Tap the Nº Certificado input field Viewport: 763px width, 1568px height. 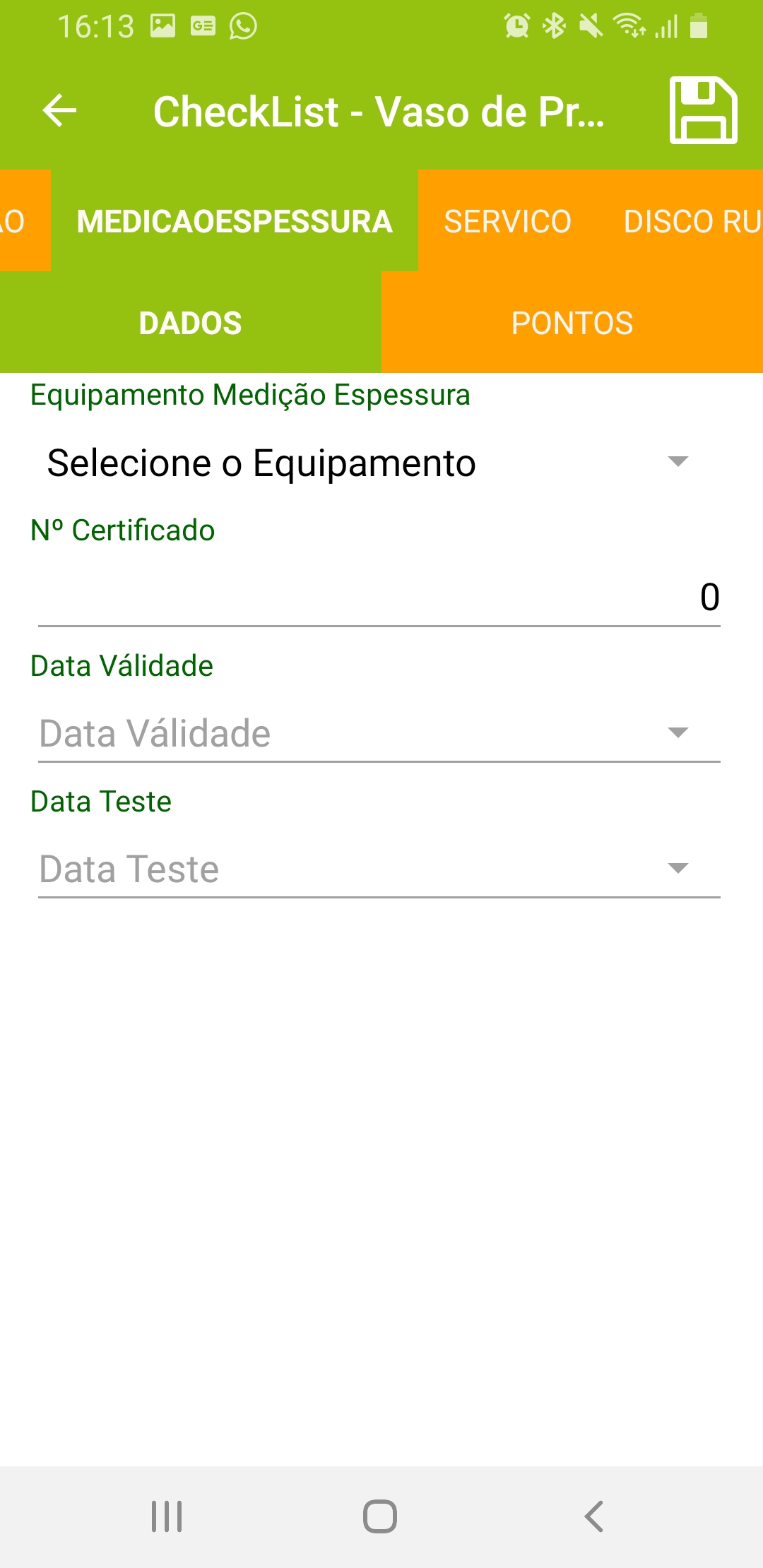[x=379, y=597]
